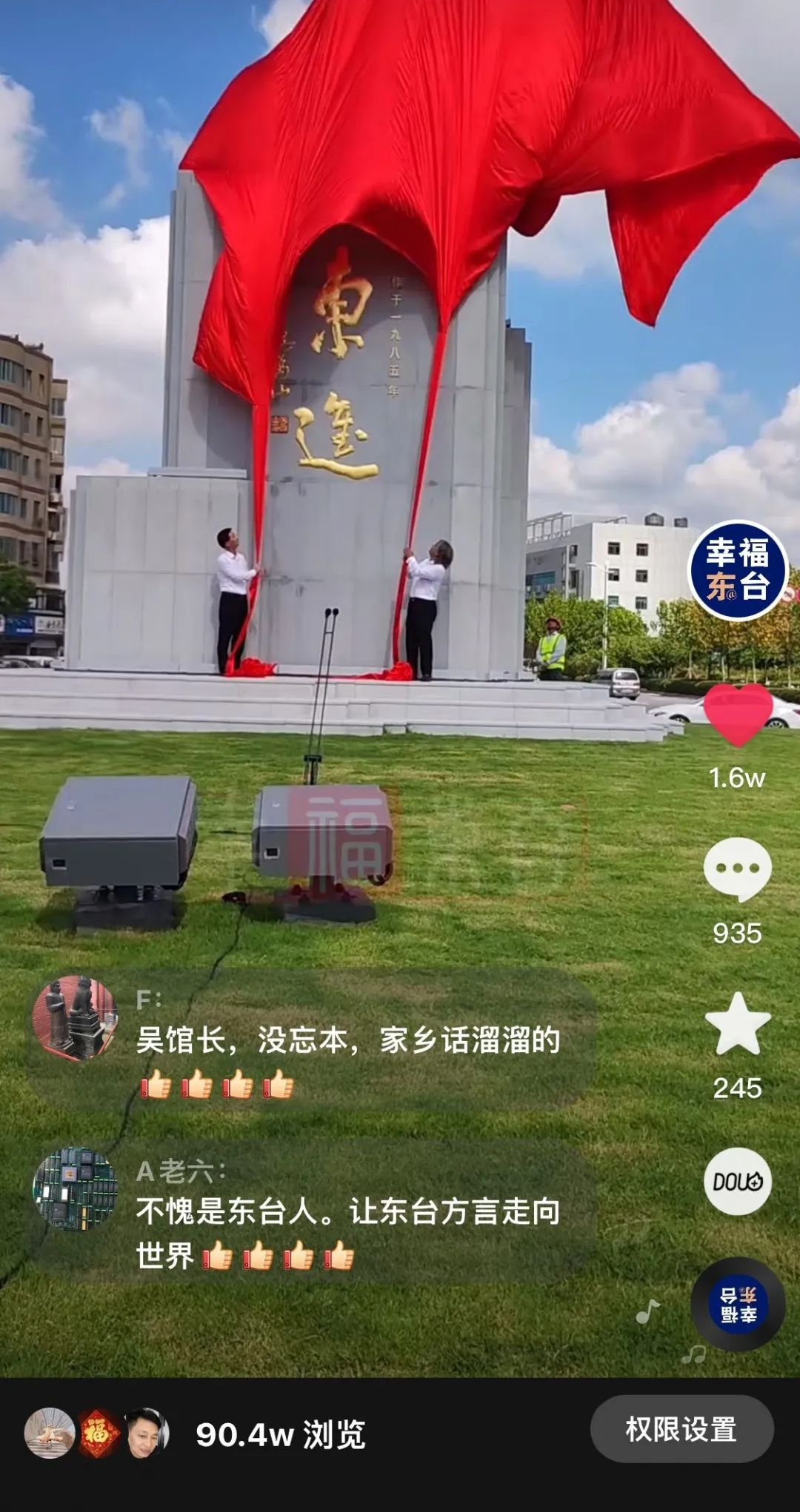Open 权限设置 permission settings
The image size is (800, 1512).
[x=681, y=1429]
